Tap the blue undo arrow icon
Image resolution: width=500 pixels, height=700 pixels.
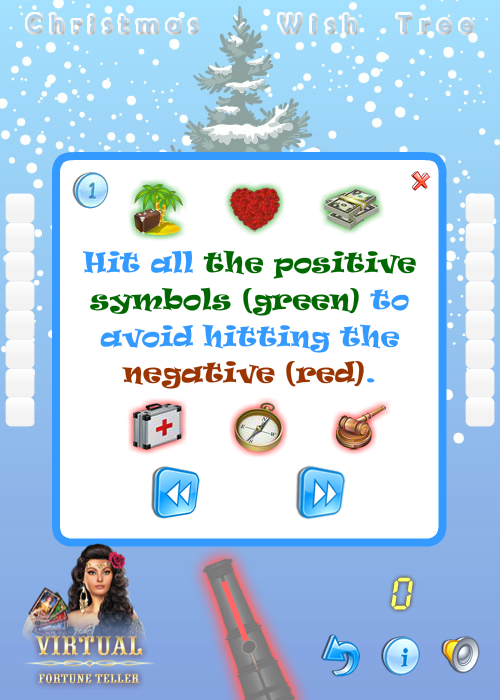coord(341,654)
